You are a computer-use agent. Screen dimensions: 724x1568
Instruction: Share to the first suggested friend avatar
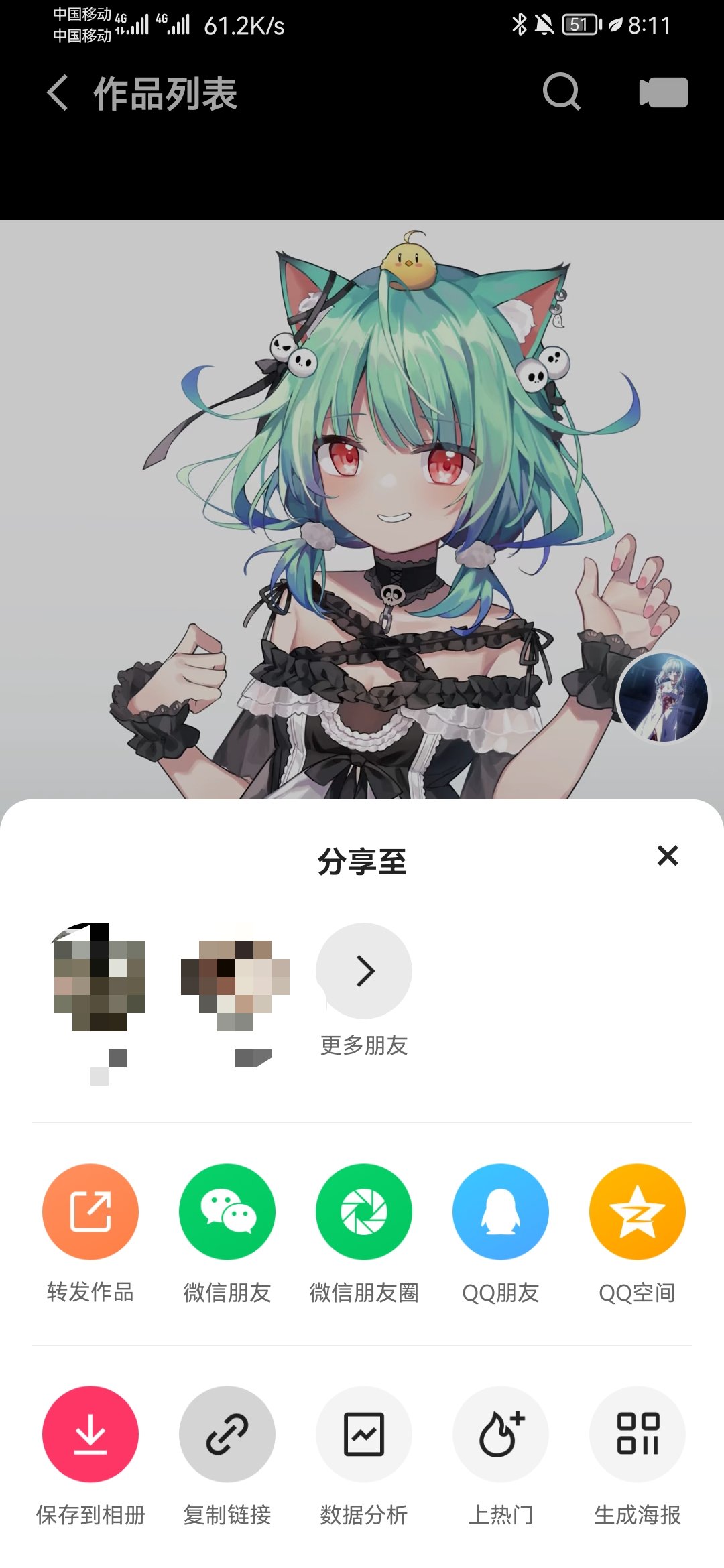tap(99, 977)
